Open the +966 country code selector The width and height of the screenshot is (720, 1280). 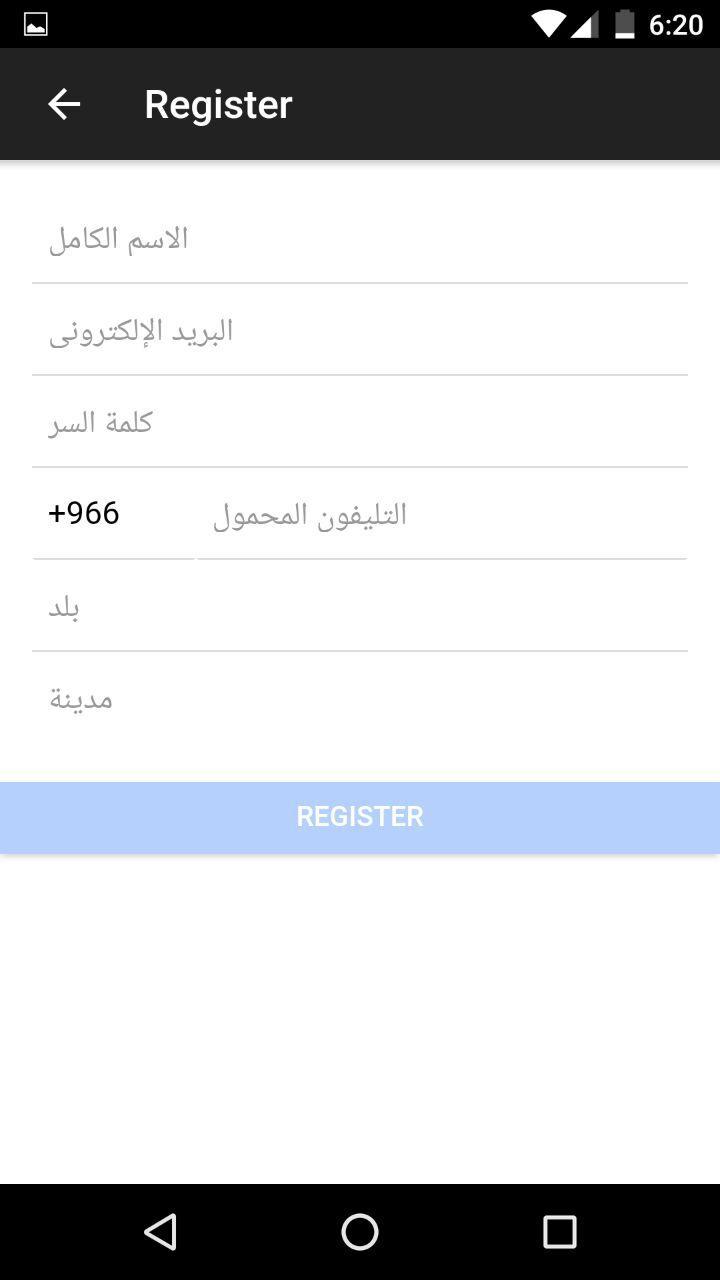86,513
